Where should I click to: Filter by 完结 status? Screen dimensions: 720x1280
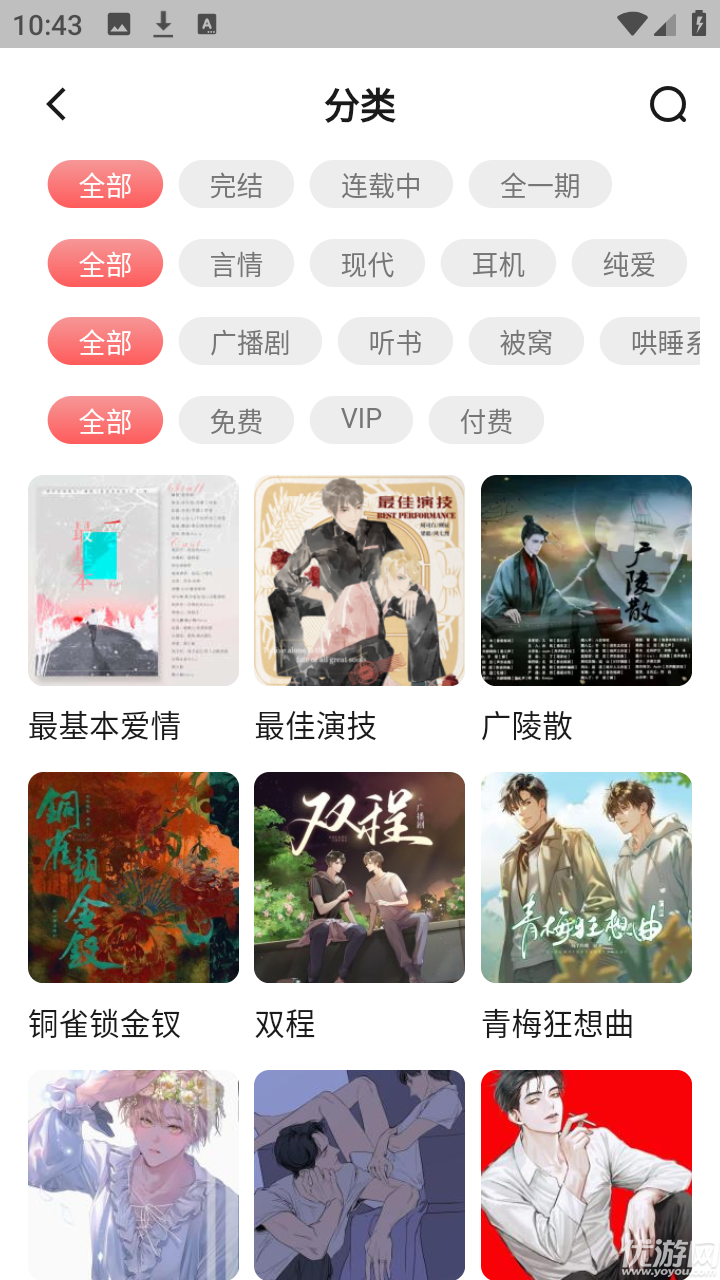236,185
